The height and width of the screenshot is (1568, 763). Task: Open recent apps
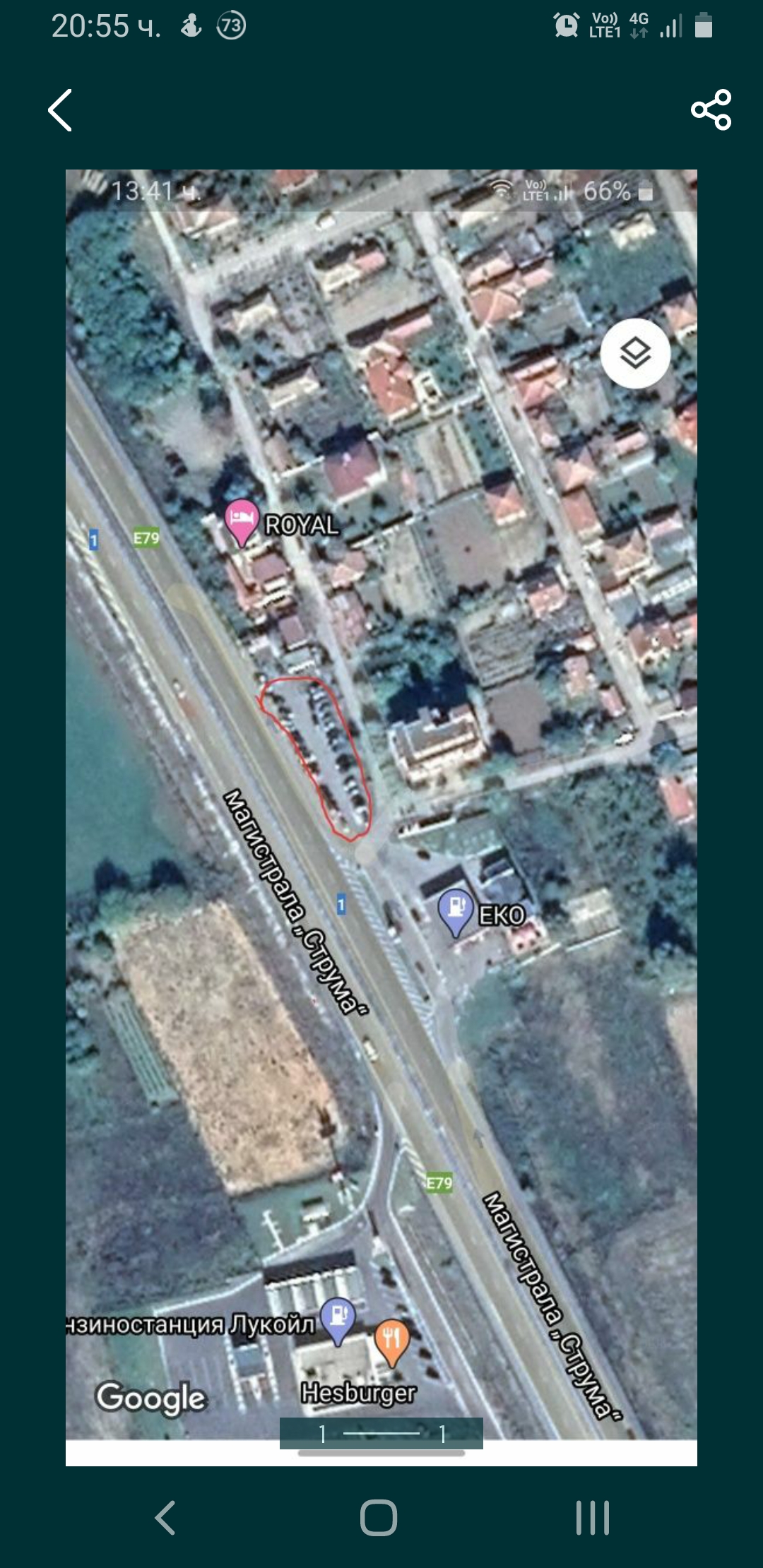(x=592, y=1517)
